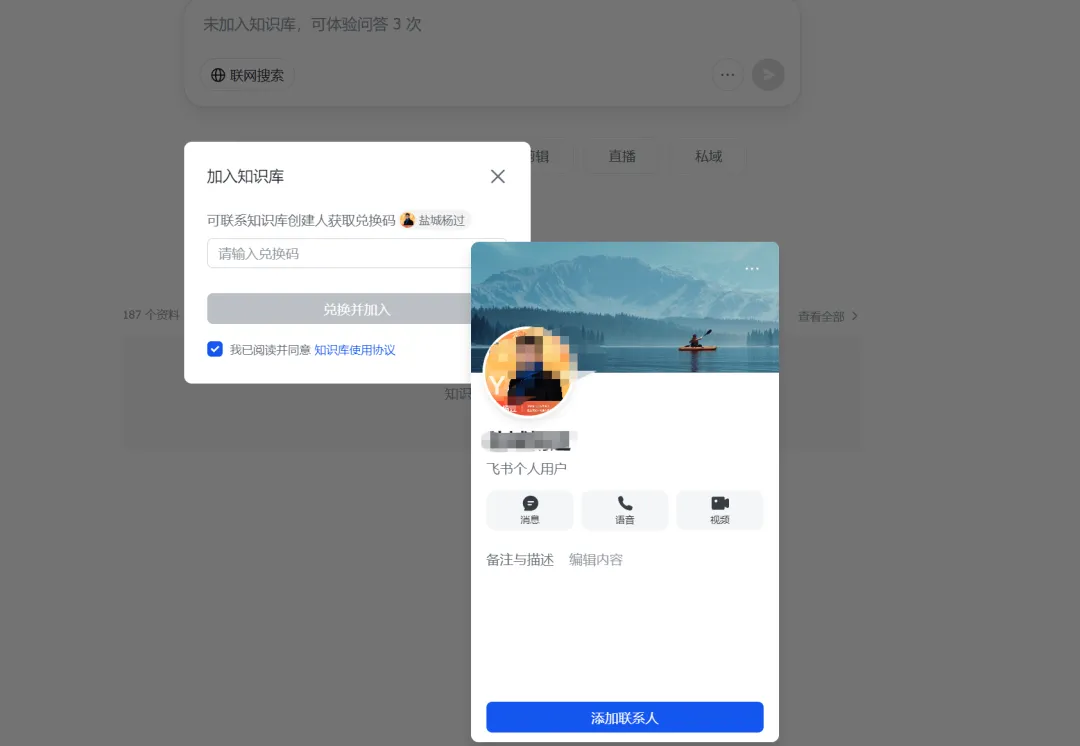
Task: Start a voice call with 语音
Action: coord(625,510)
